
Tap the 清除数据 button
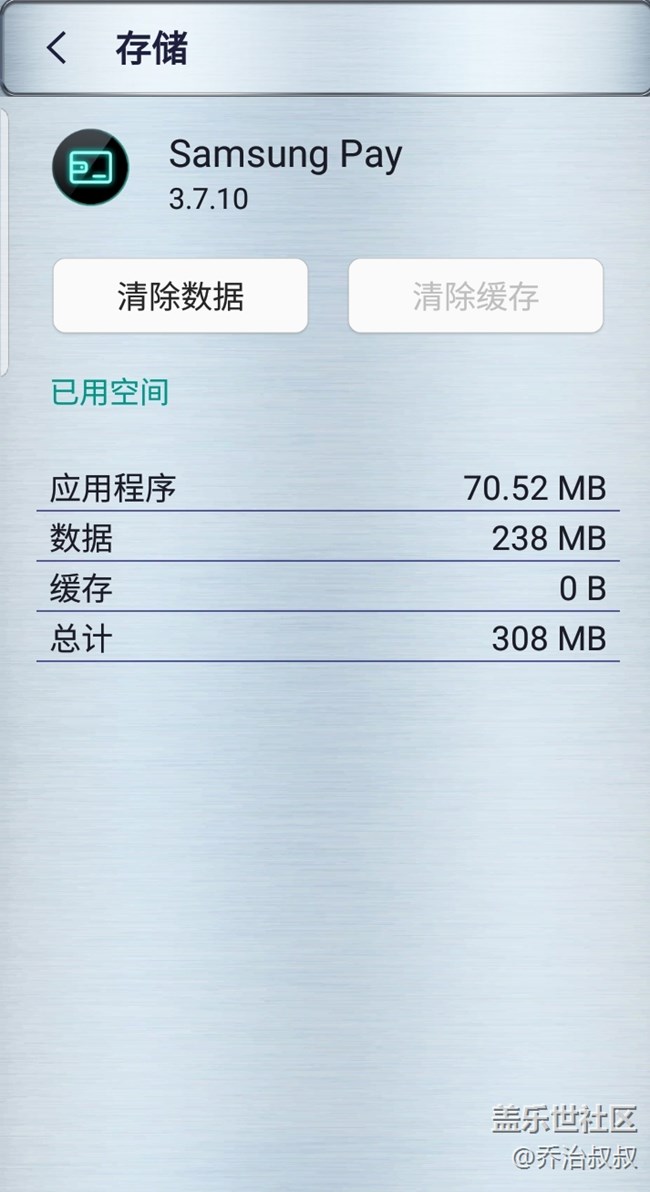[180, 296]
